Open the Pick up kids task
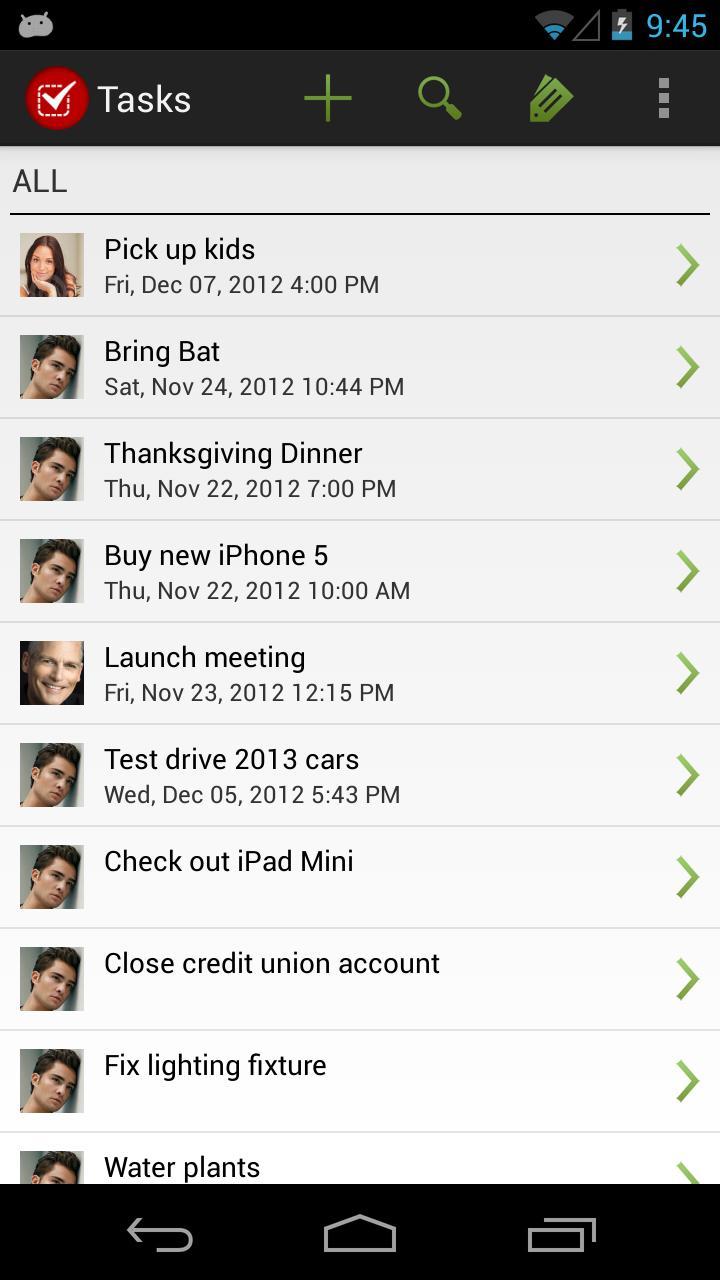 coord(360,266)
